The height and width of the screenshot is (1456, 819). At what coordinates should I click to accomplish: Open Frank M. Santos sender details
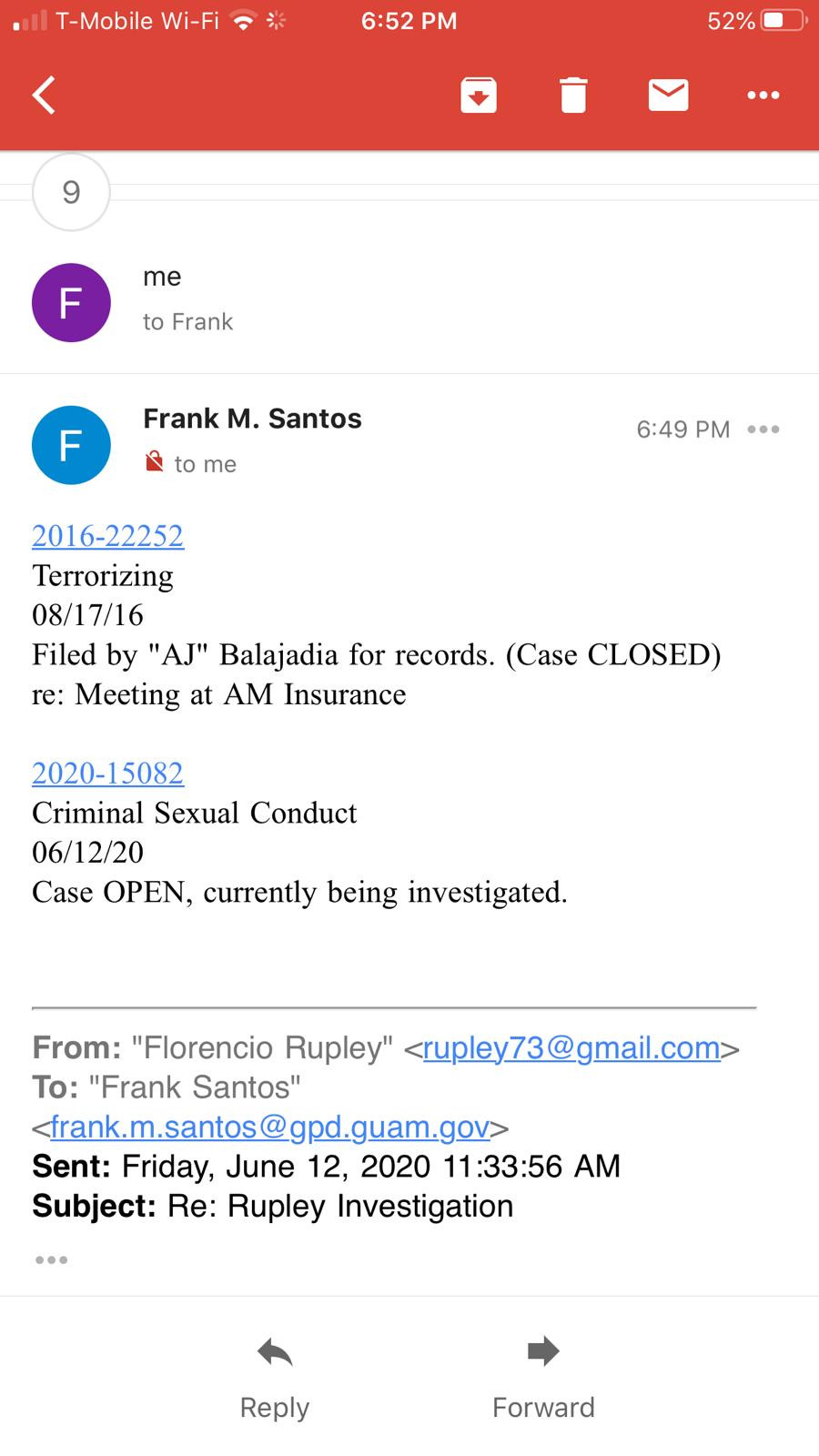[252, 419]
